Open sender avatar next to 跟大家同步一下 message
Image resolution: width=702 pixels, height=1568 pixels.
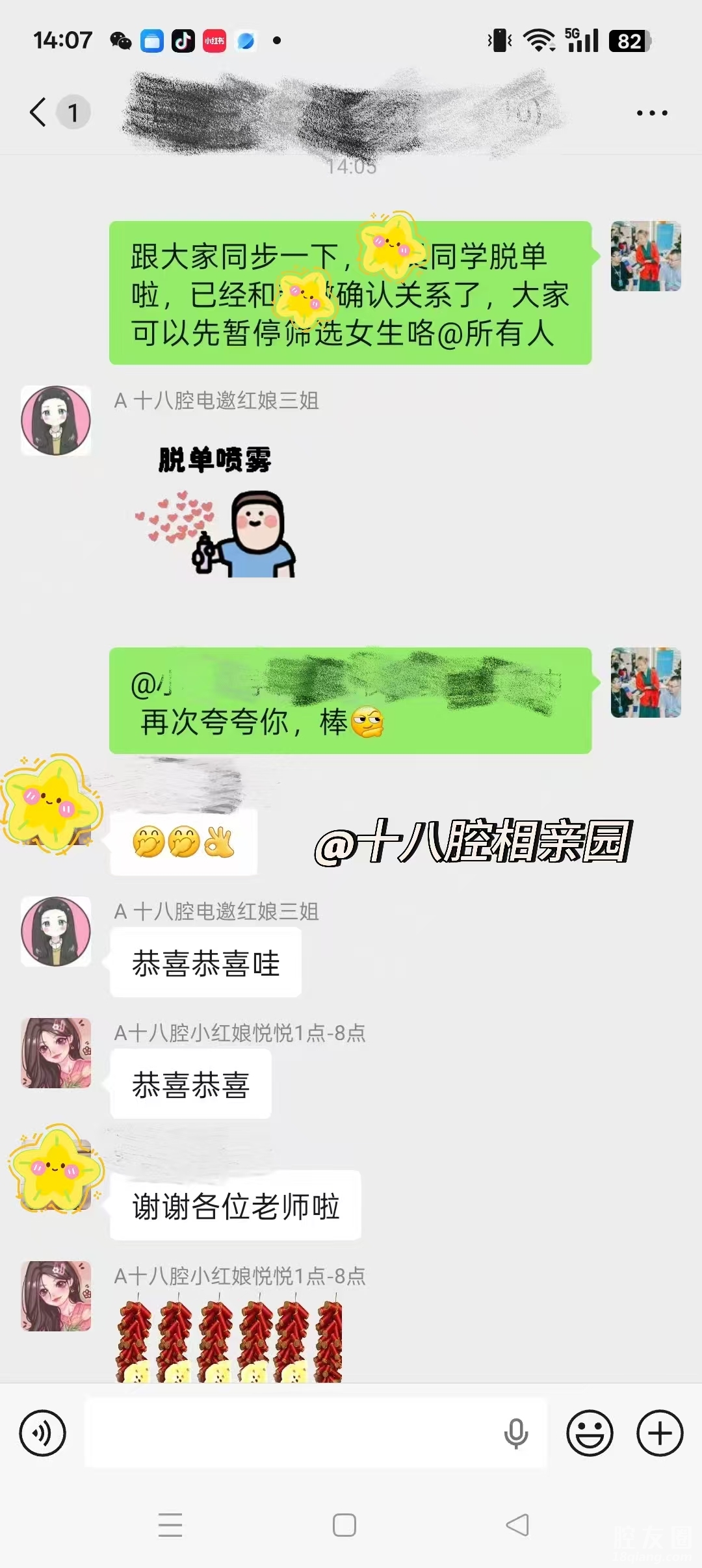[x=645, y=256]
